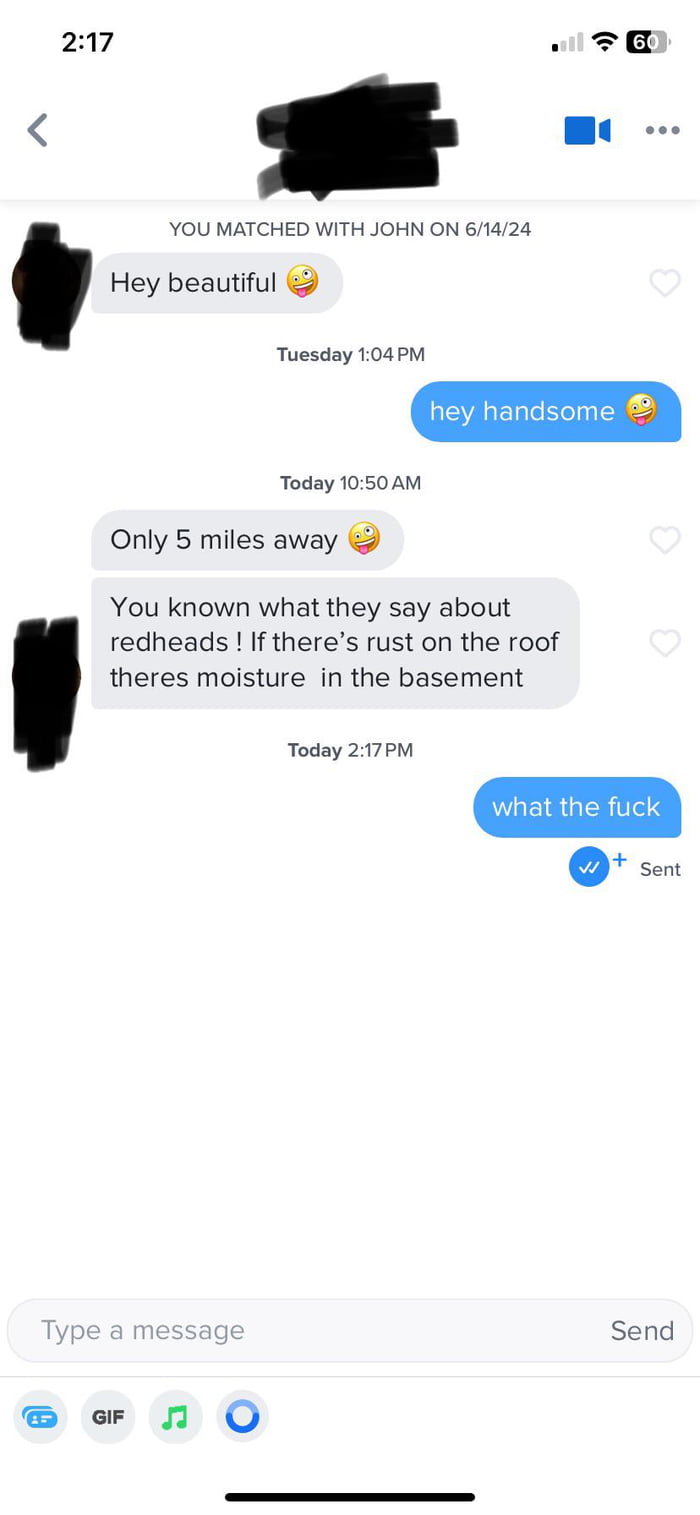700x1515 pixels.
Task: Open the GIF picker
Action: click(x=108, y=1417)
